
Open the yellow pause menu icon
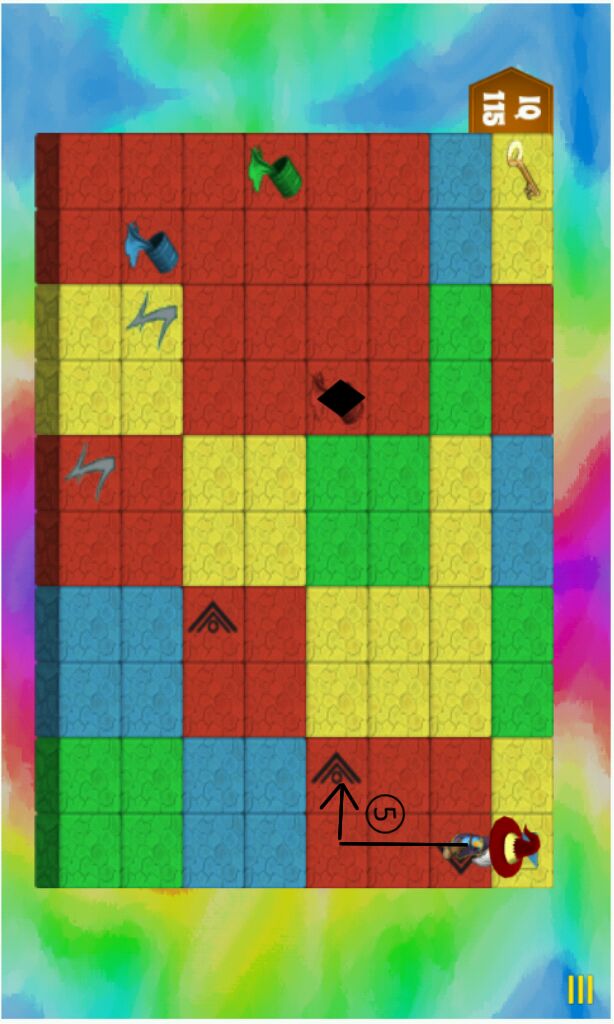click(580, 990)
